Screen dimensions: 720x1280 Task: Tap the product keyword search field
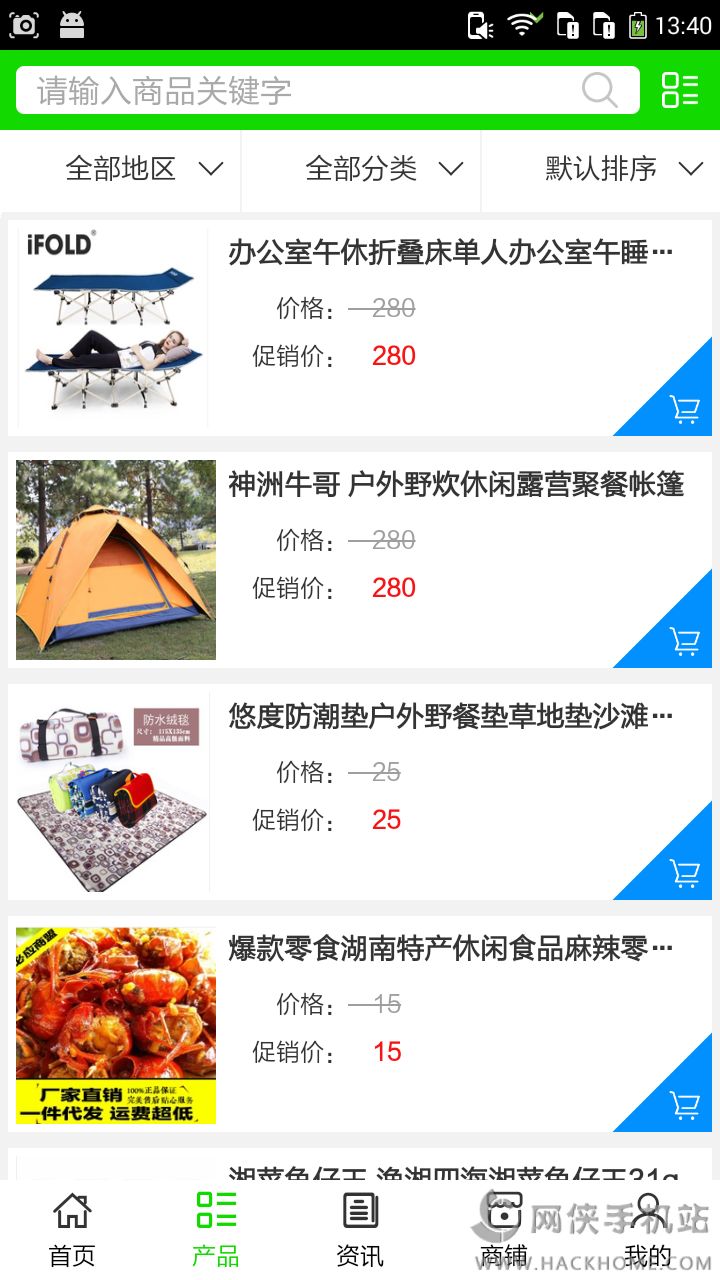click(x=300, y=91)
